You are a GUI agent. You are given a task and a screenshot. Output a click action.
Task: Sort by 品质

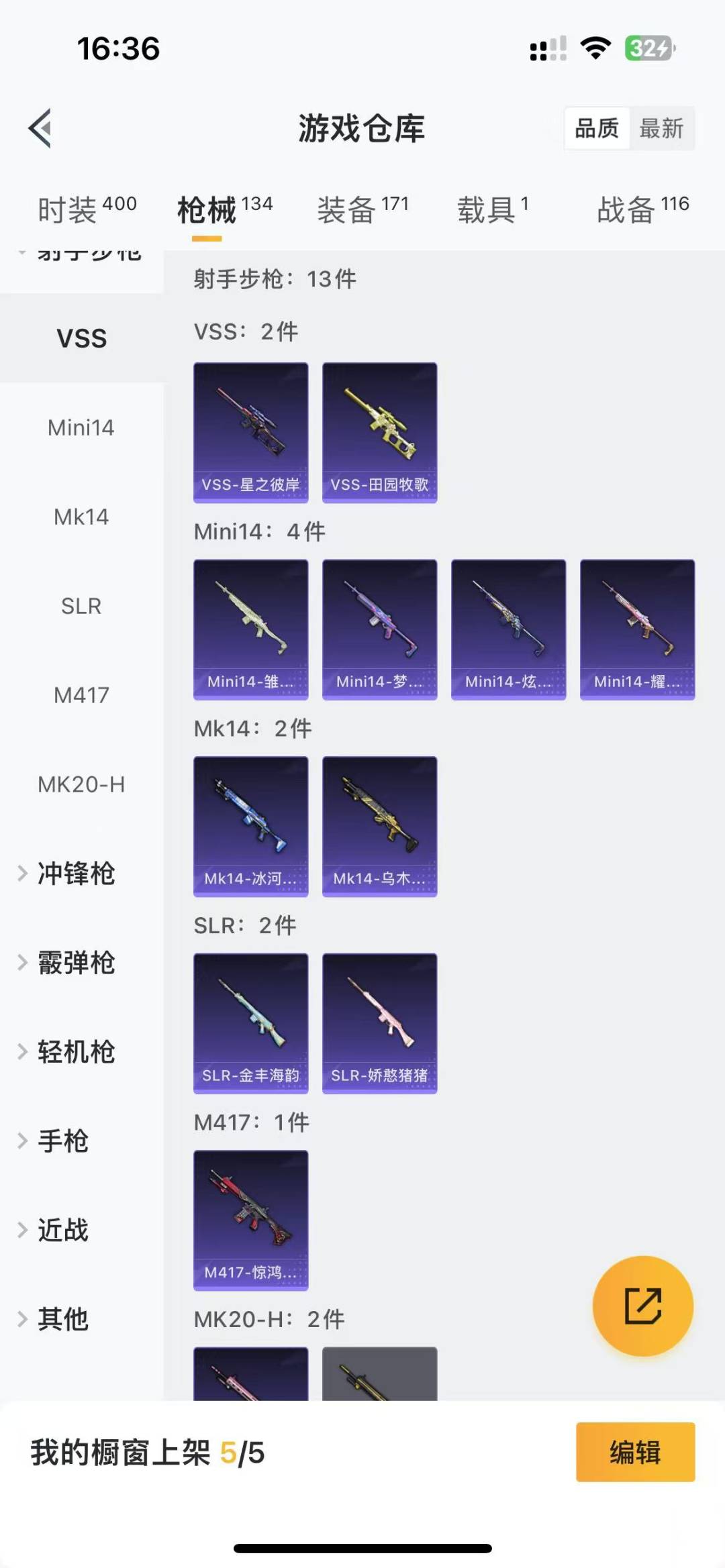596,128
